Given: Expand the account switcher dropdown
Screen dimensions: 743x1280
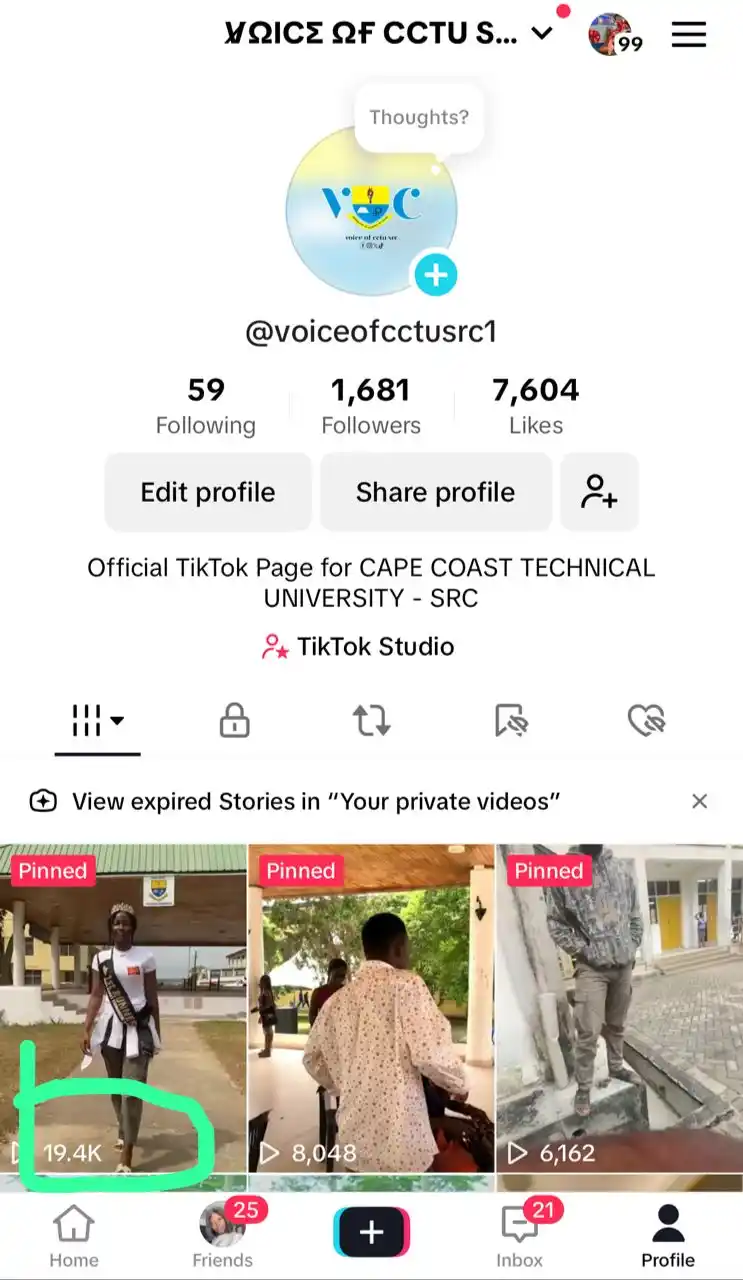Looking at the screenshot, I should pos(541,34).
